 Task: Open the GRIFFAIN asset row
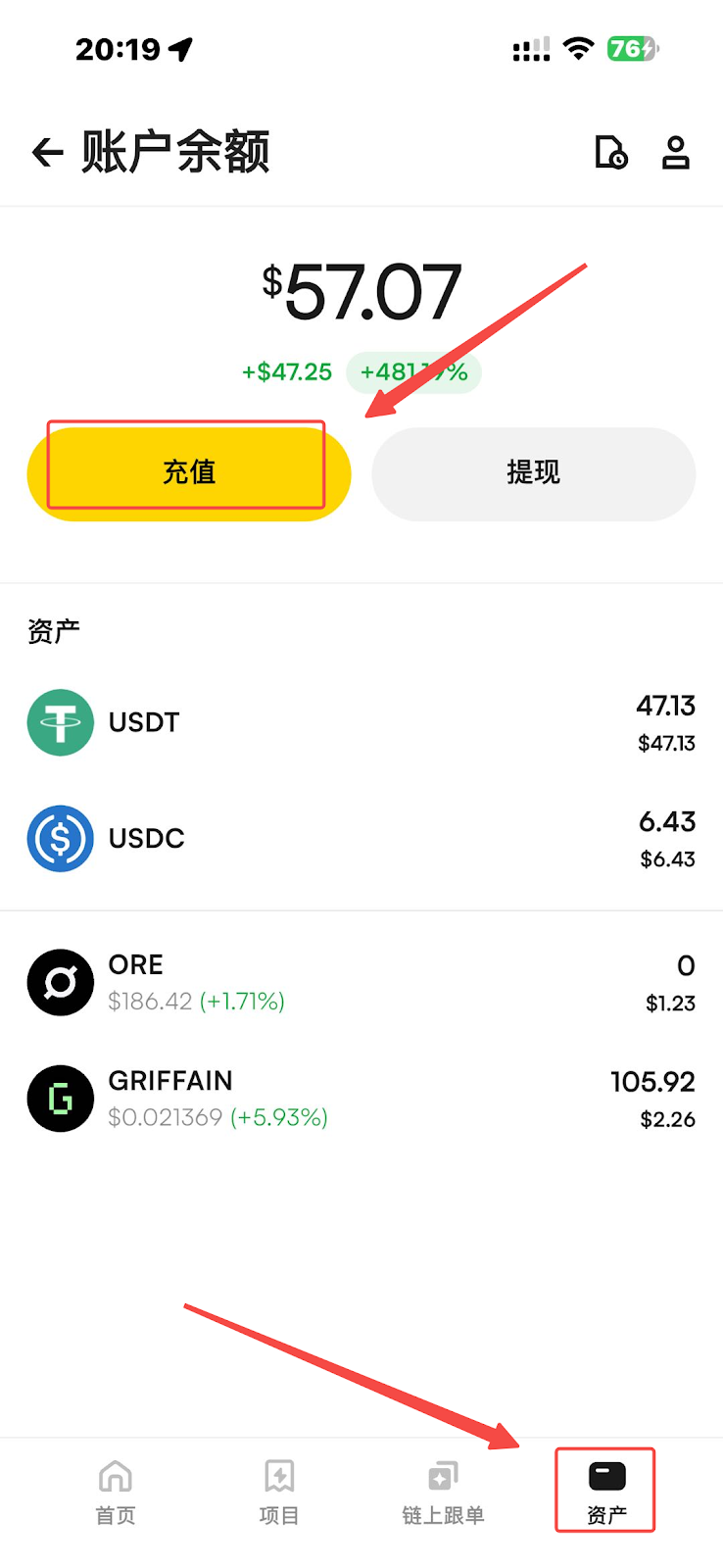[x=361, y=1099]
